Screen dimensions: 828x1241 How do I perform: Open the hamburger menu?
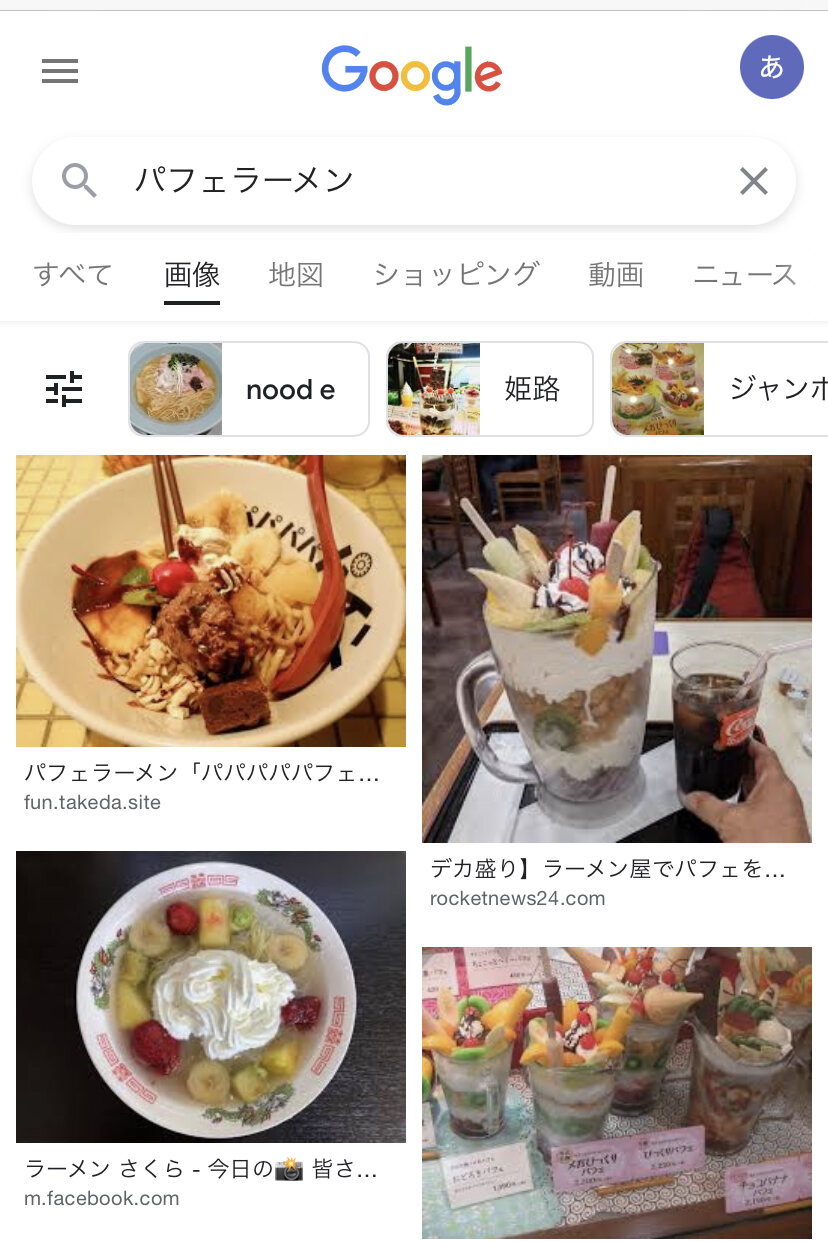pyautogui.click(x=60, y=71)
